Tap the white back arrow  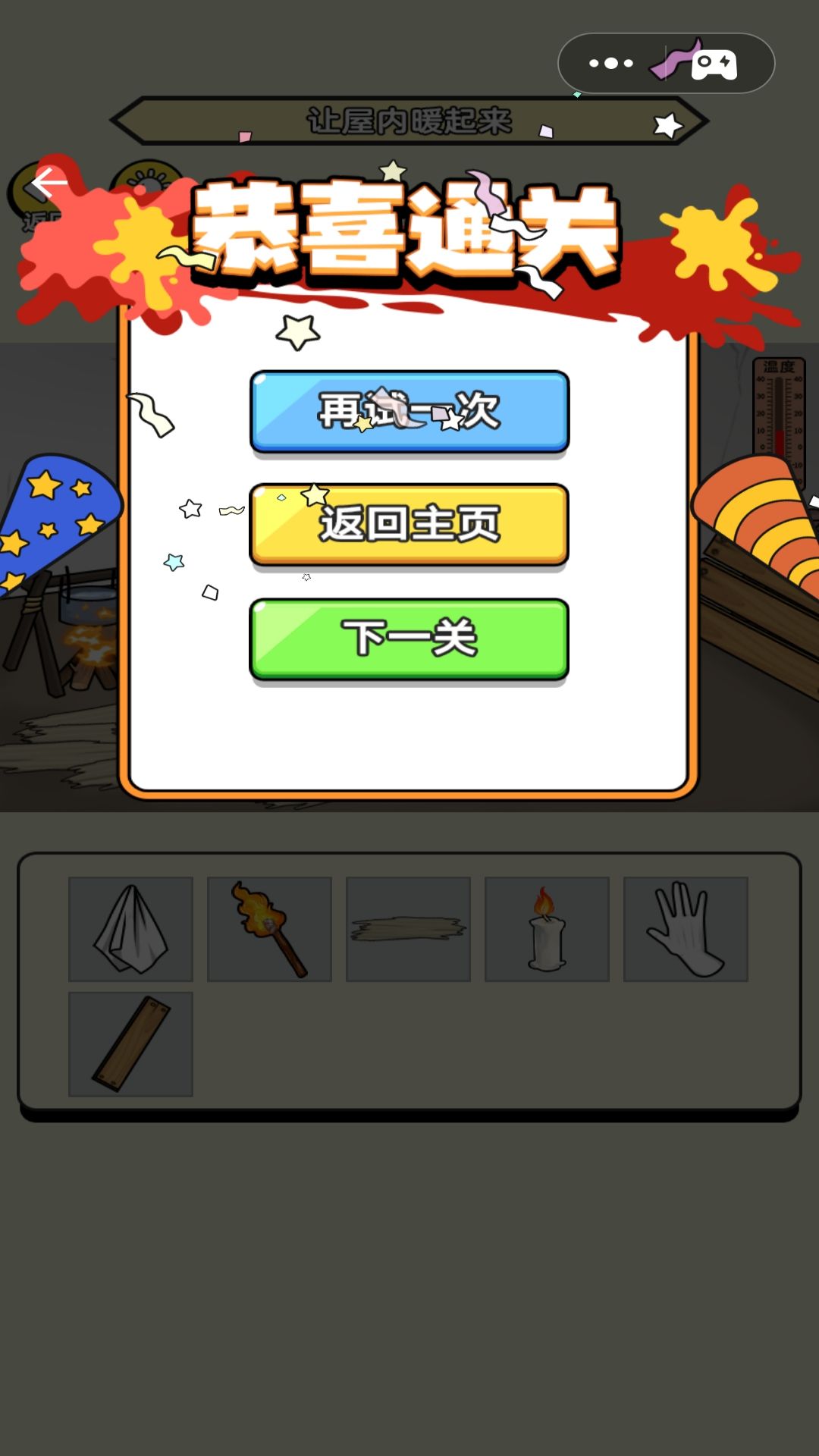50,183
